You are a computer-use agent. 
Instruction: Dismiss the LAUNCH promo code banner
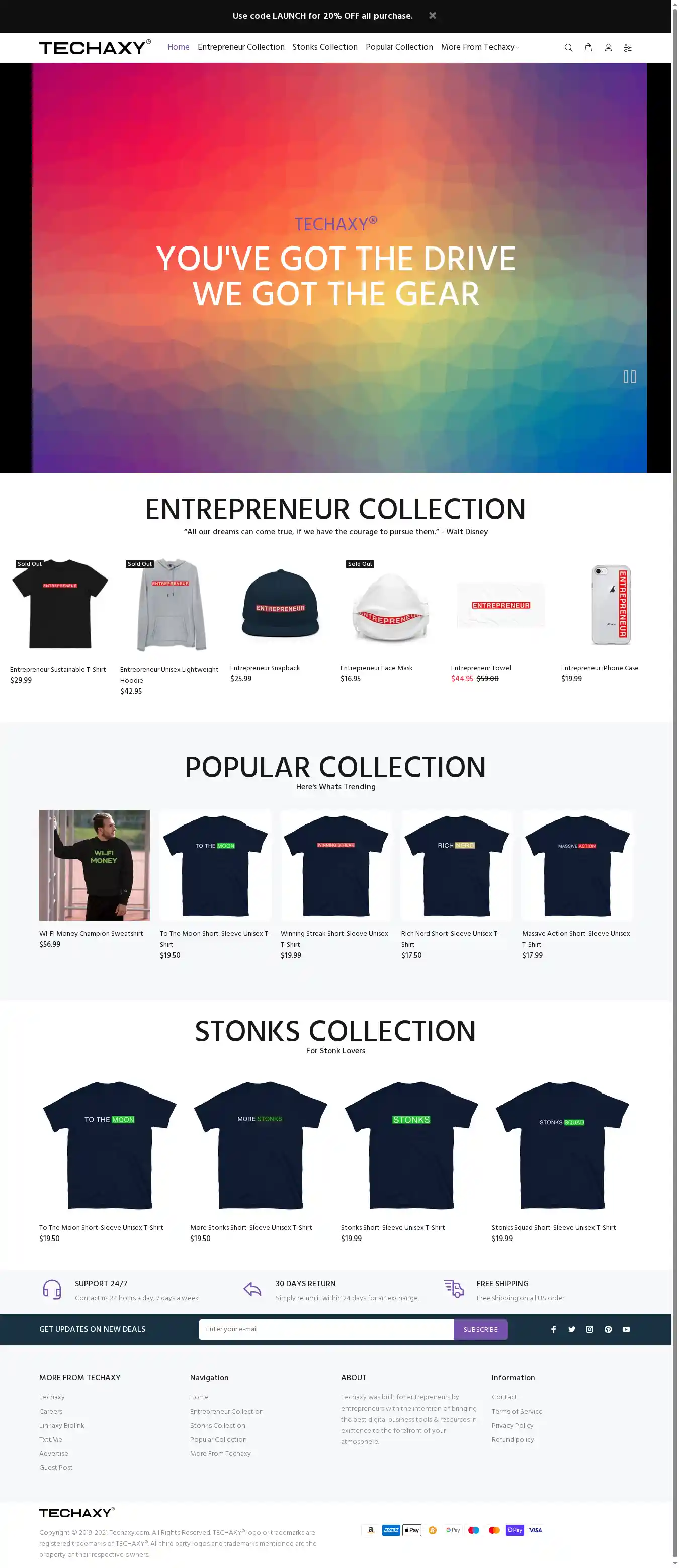[x=432, y=15]
